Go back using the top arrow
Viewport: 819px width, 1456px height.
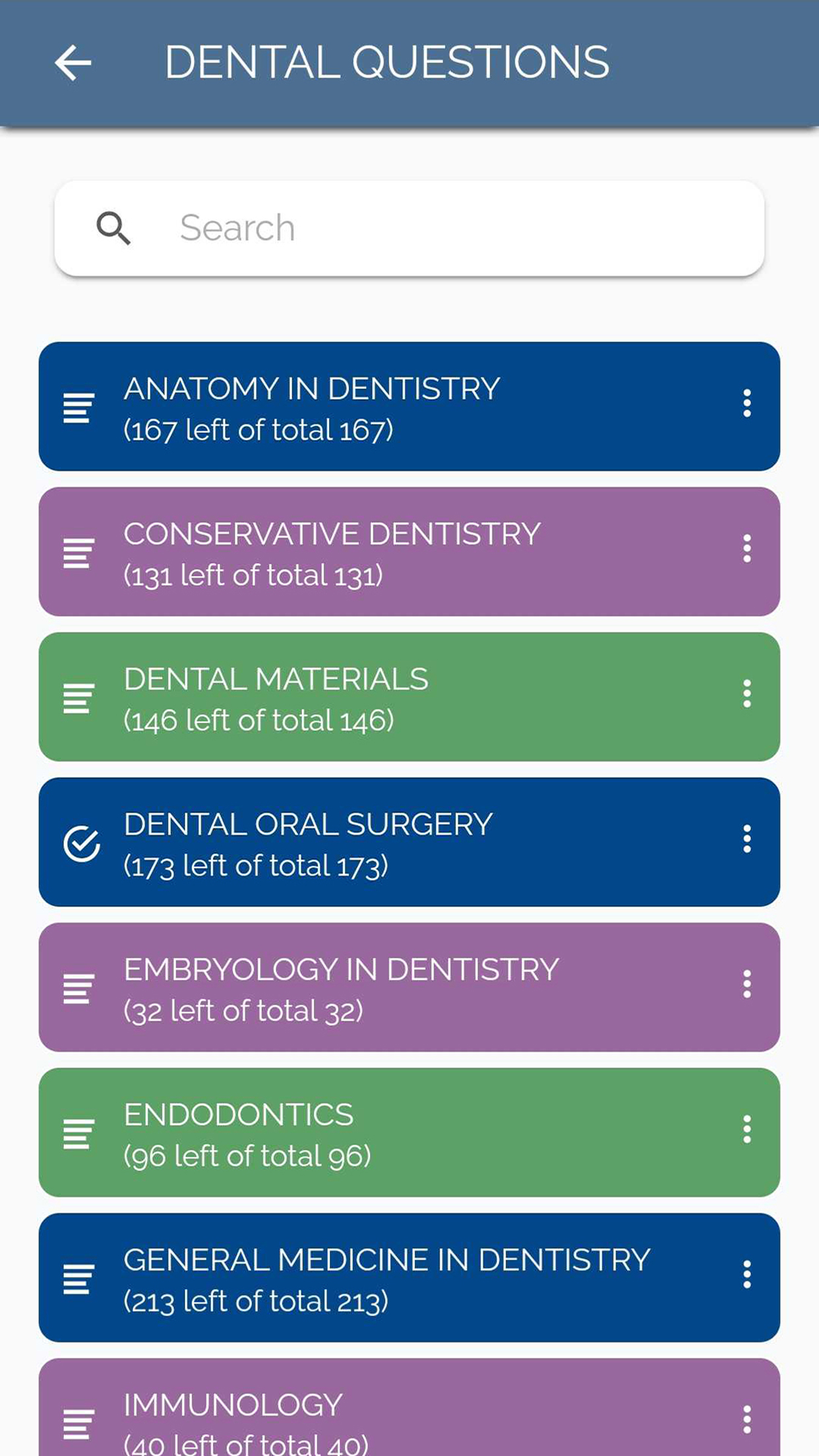coord(73,63)
